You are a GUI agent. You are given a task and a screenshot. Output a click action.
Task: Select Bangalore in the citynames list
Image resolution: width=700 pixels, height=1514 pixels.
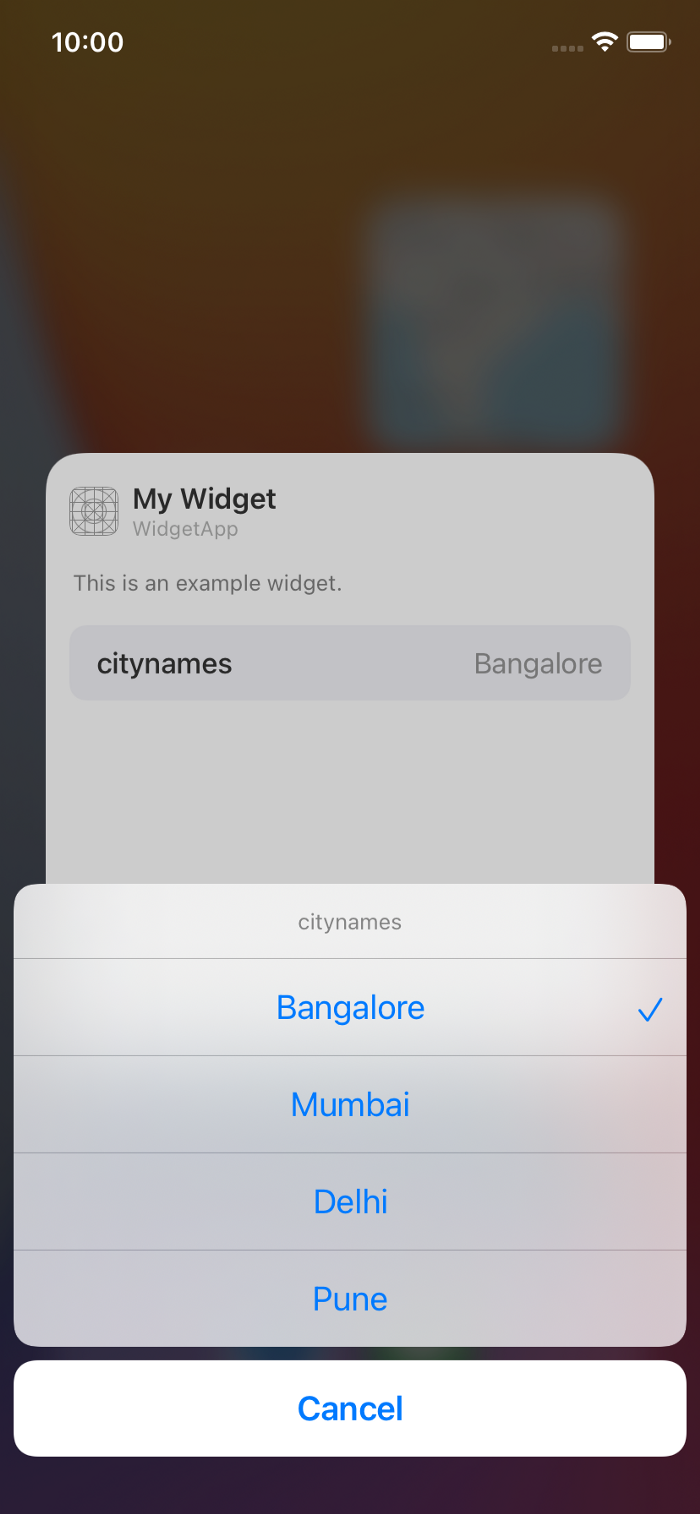click(350, 1007)
